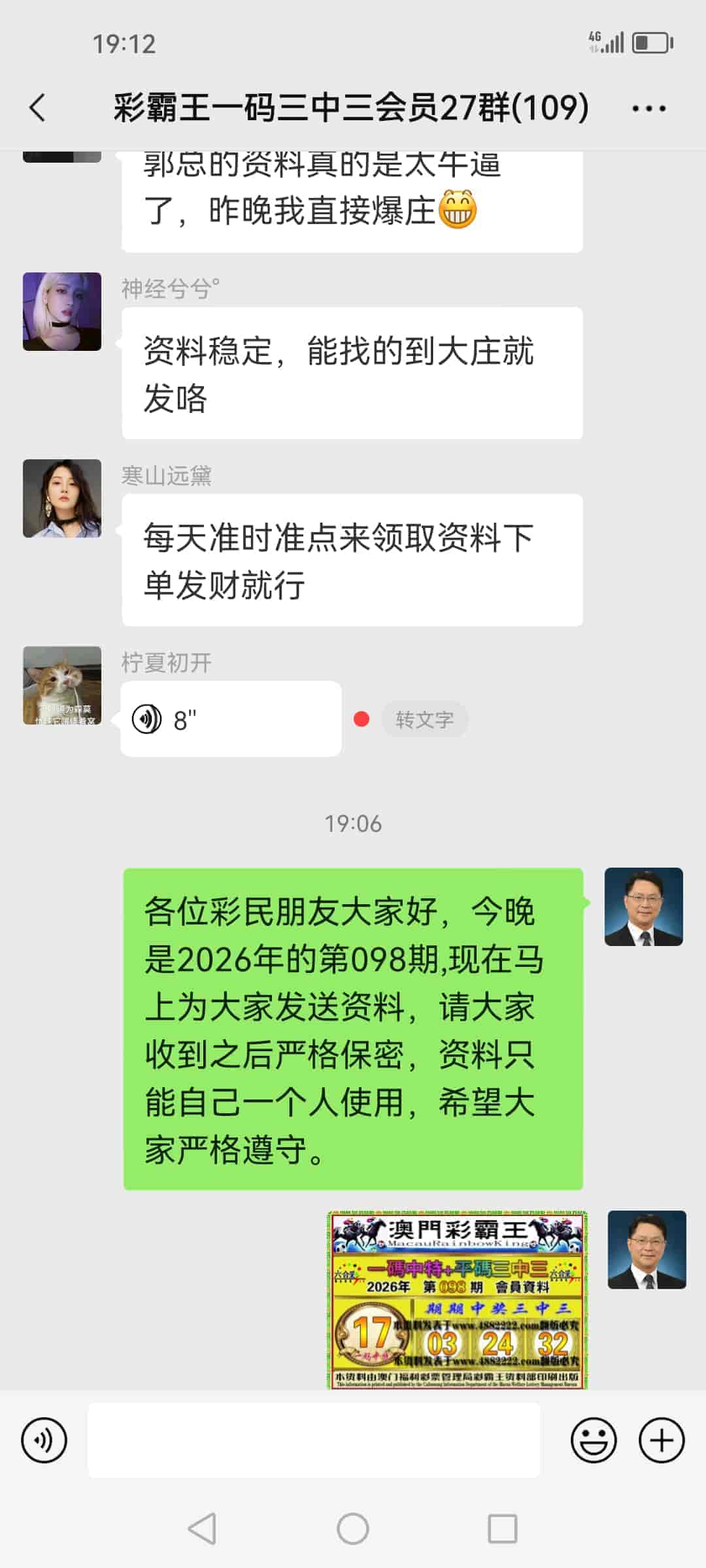Open the attachment plus menu

662,1441
